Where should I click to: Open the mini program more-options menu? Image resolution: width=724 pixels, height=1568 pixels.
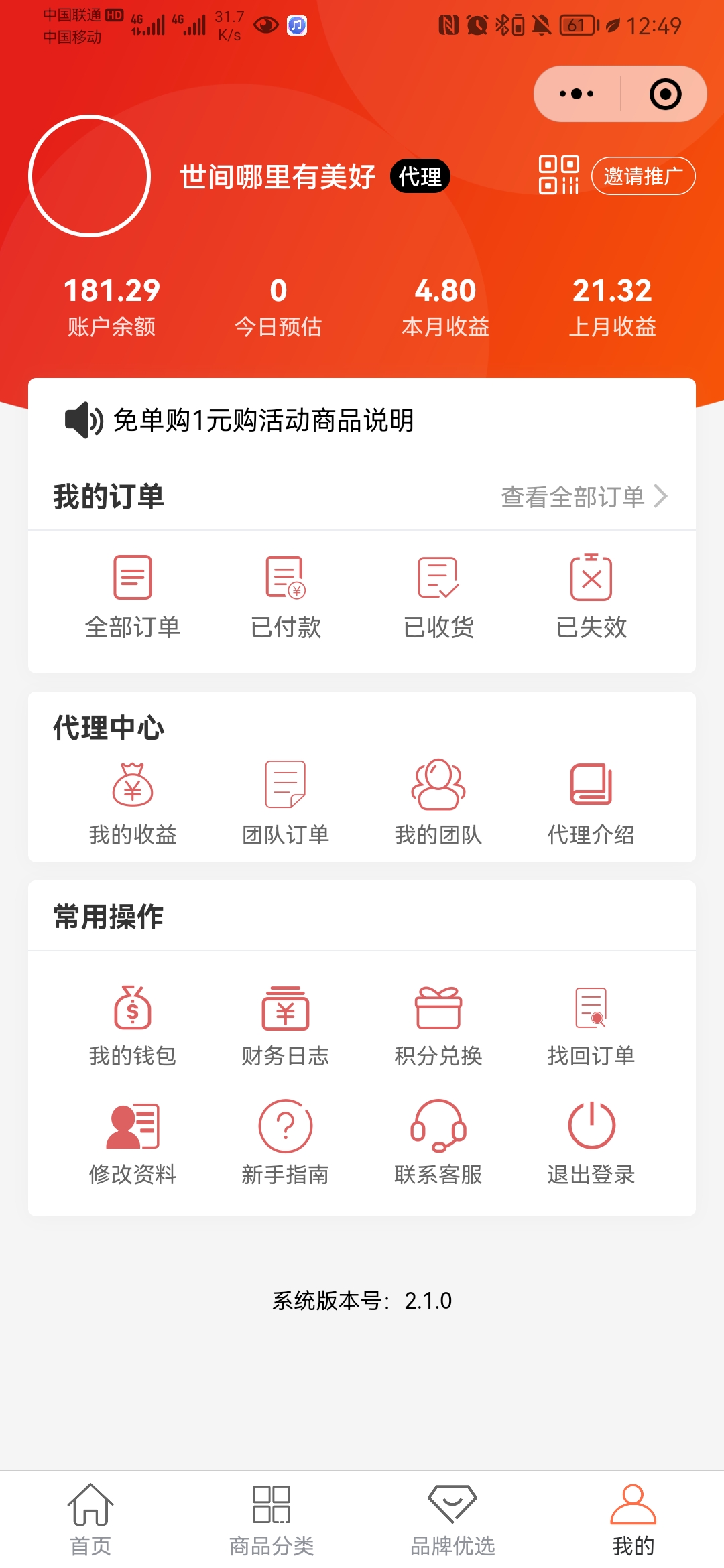click(577, 94)
